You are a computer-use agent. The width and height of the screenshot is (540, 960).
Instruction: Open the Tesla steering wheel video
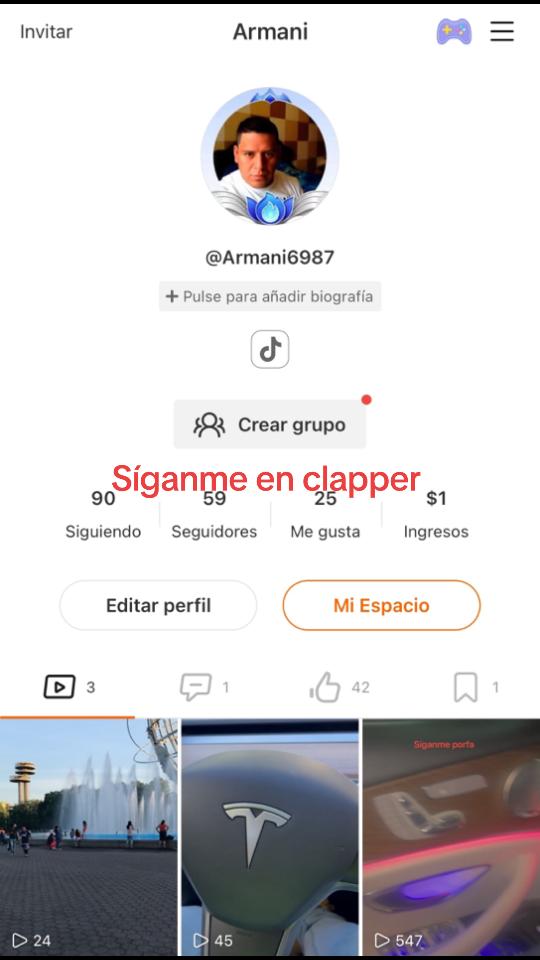point(270,838)
